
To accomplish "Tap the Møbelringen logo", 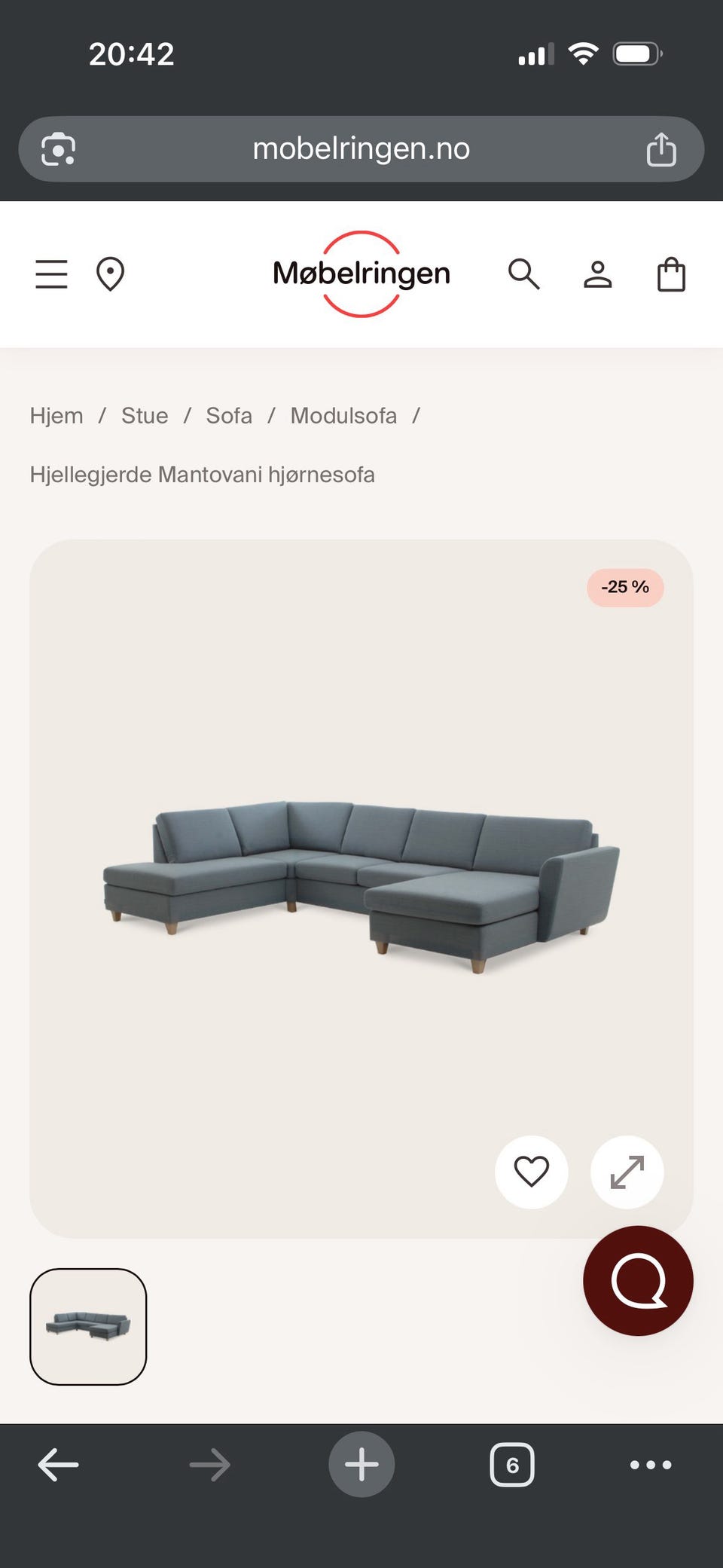I will pyautogui.click(x=361, y=274).
